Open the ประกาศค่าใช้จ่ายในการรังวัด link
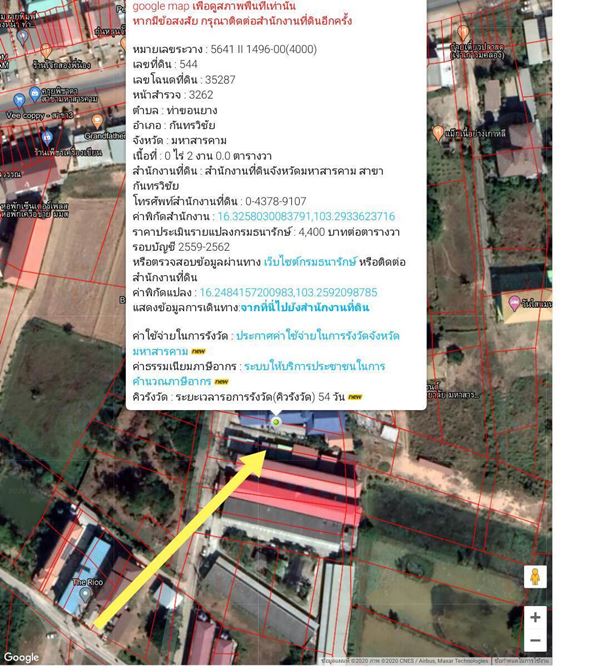The height and width of the screenshot is (672, 600). (x=266, y=343)
